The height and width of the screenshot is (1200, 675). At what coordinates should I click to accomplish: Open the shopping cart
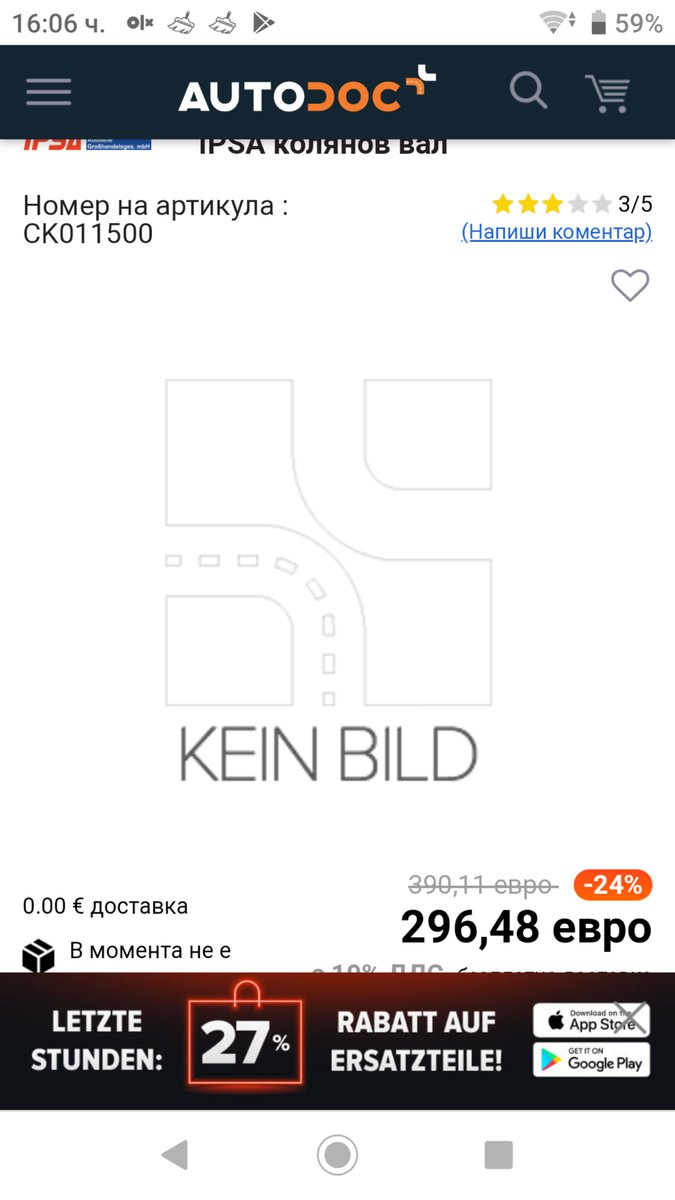(607, 94)
